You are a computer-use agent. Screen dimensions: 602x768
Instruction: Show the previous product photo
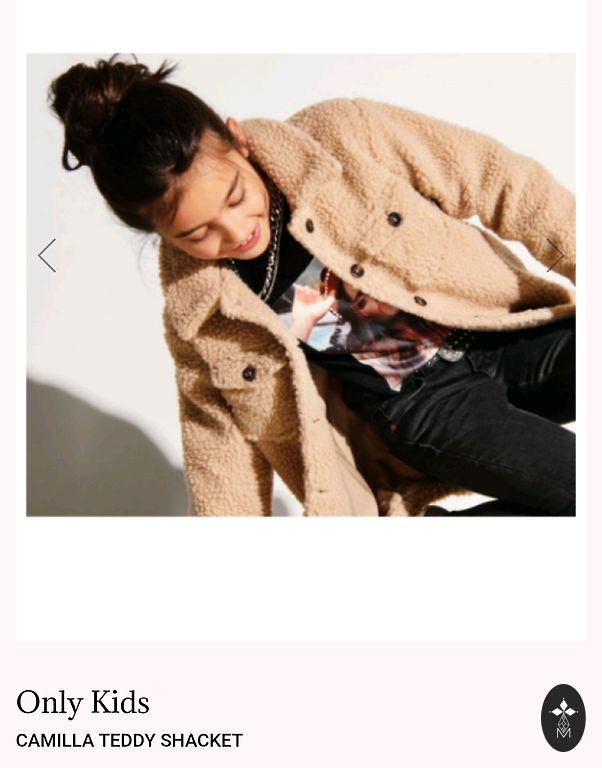coord(47,256)
